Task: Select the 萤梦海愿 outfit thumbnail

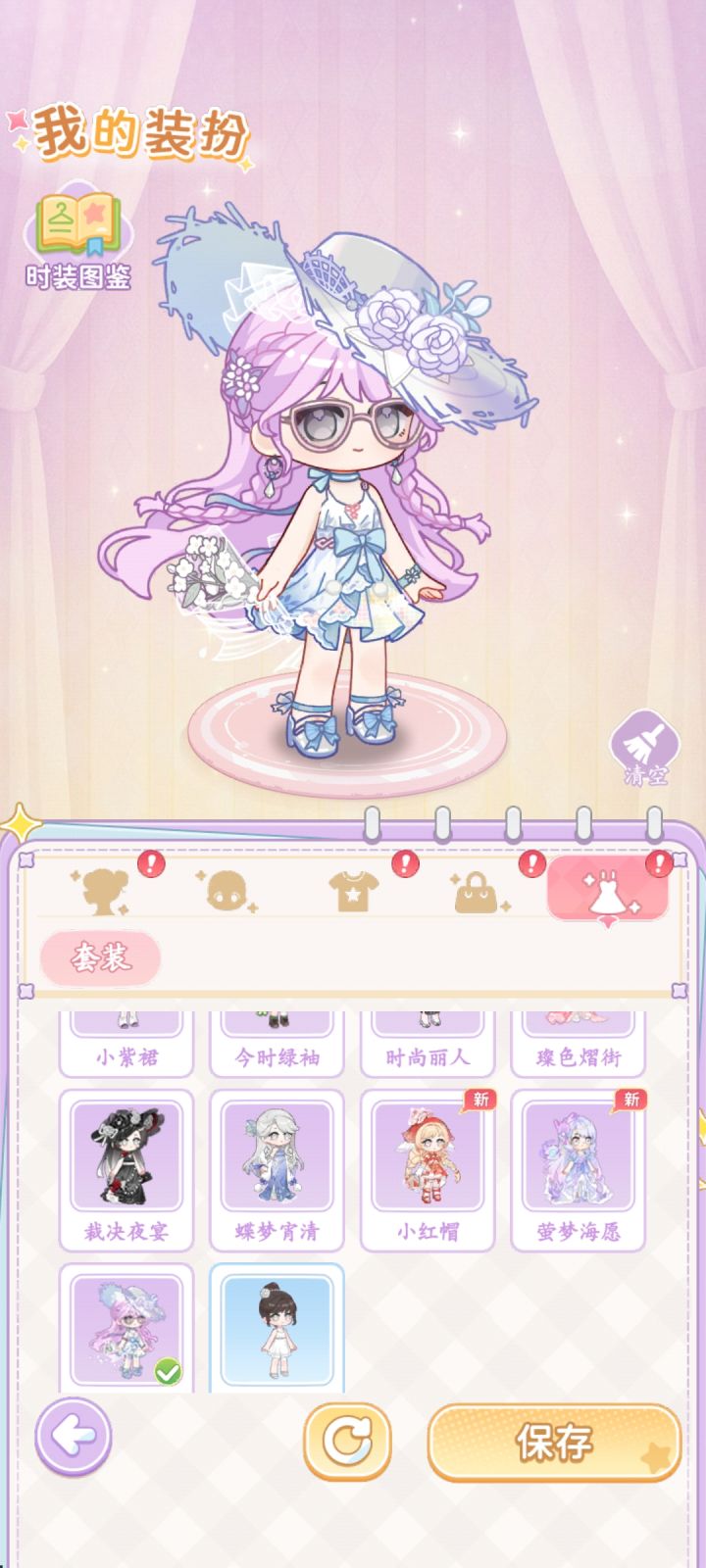Action: point(579,1158)
